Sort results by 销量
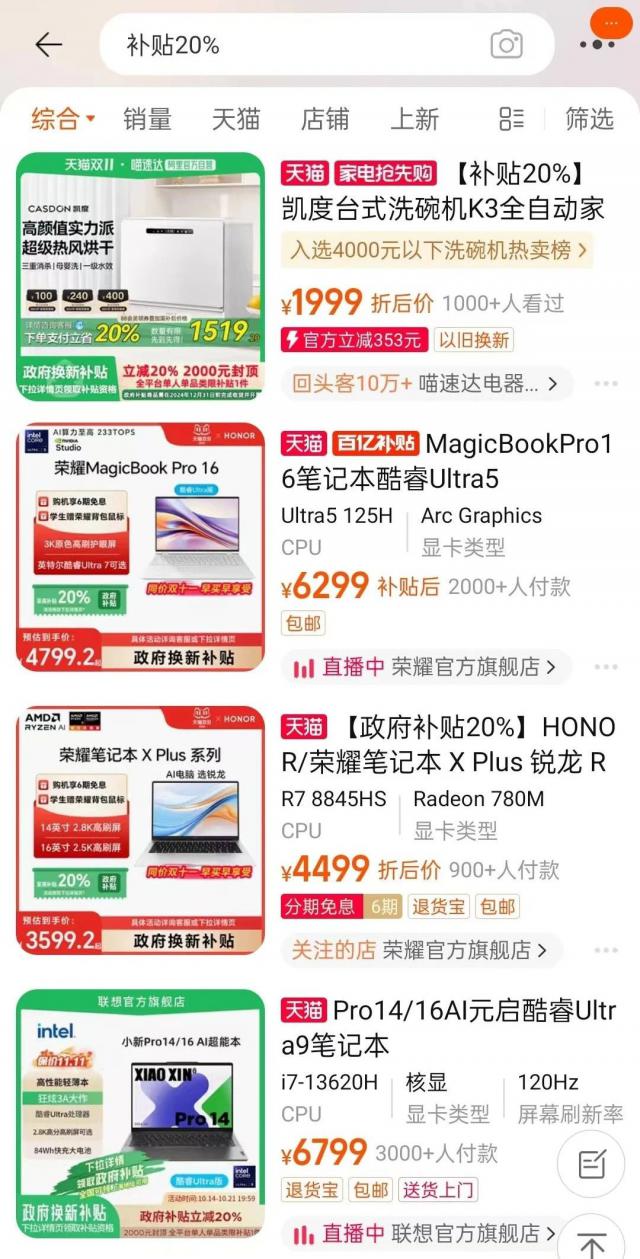Screen dimensions: 640x1259 [147, 119]
